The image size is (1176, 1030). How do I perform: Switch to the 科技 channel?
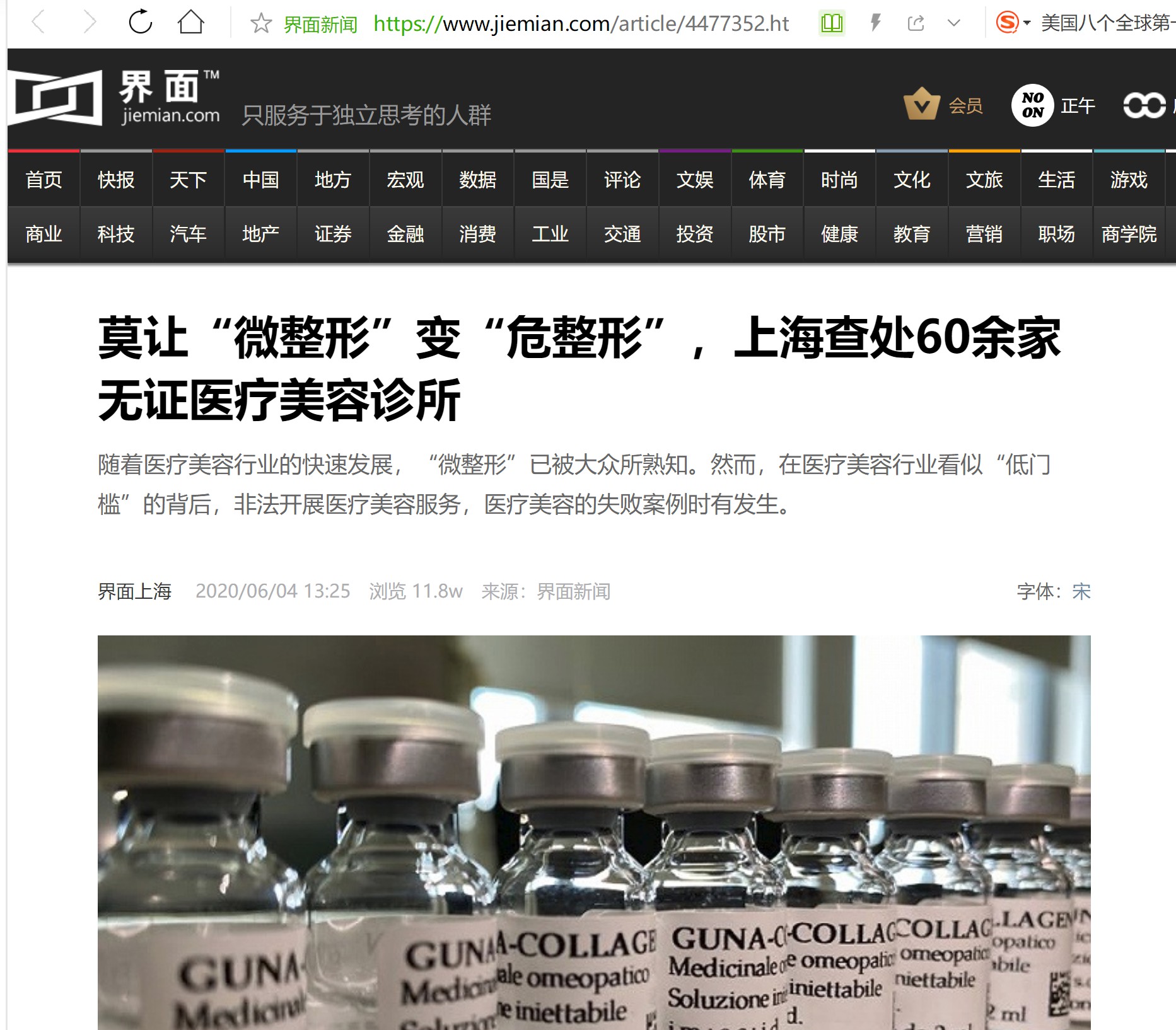(116, 234)
